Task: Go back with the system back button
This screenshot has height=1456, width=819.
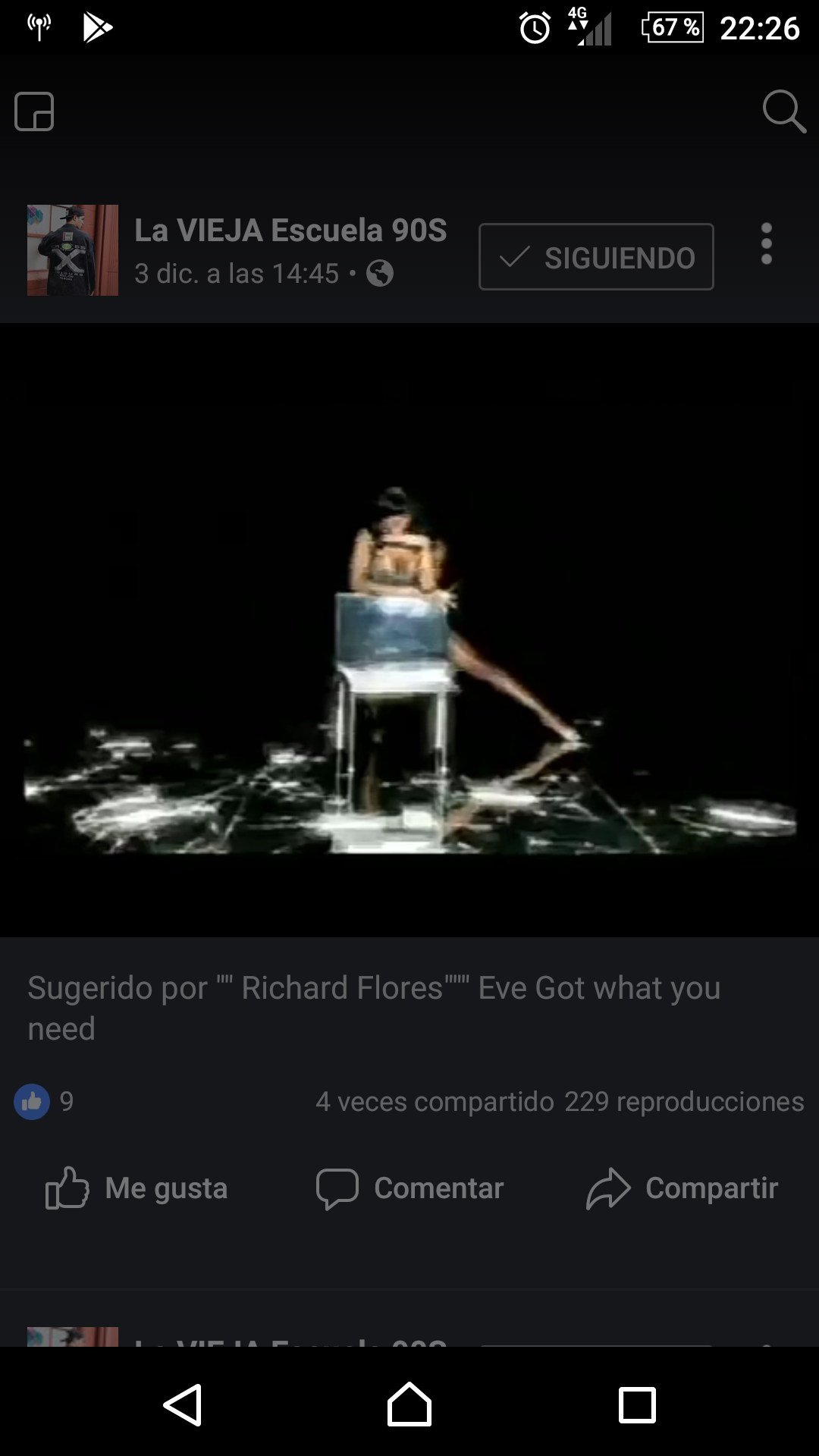Action: pos(182,1404)
